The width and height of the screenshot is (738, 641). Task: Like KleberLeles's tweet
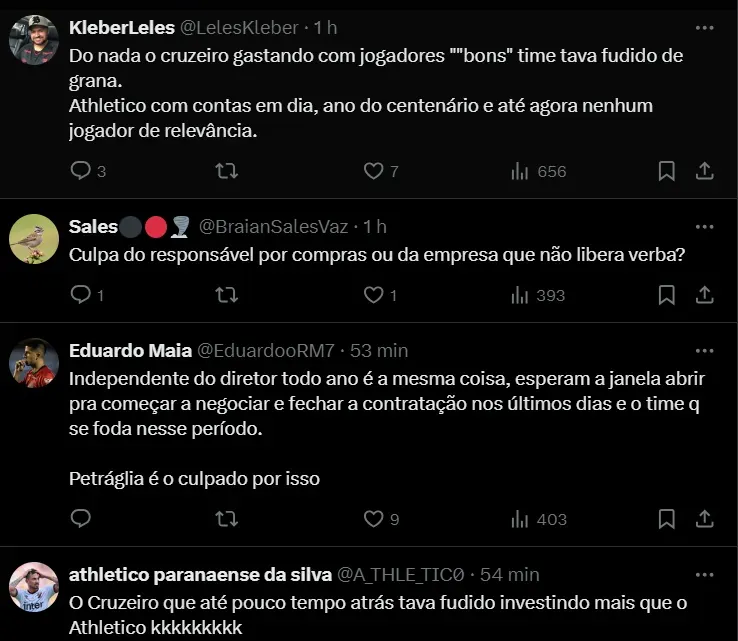pyautogui.click(x=373, y=171)
